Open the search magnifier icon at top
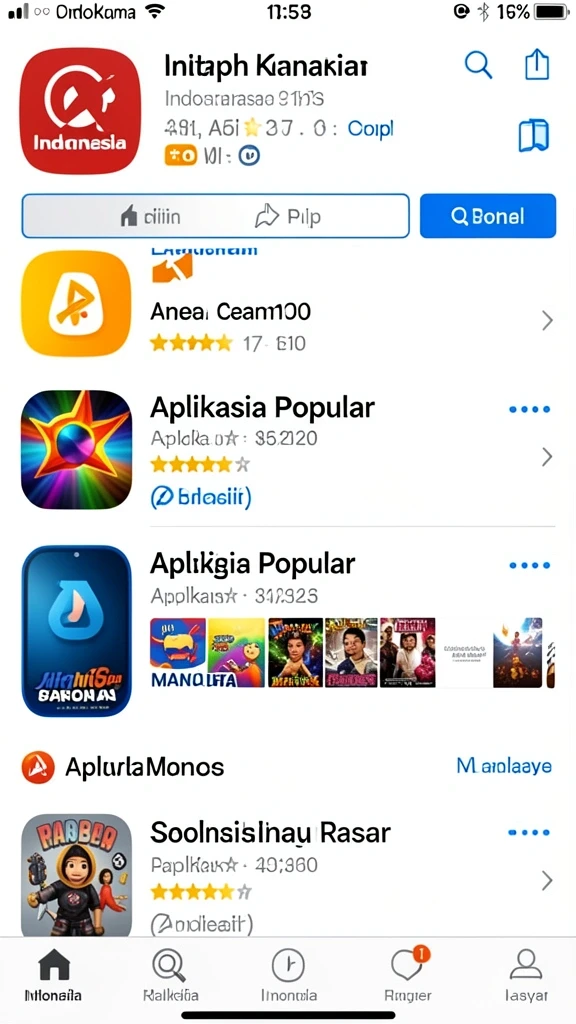Screen dimensions: 576x1024 coord(478,65)
